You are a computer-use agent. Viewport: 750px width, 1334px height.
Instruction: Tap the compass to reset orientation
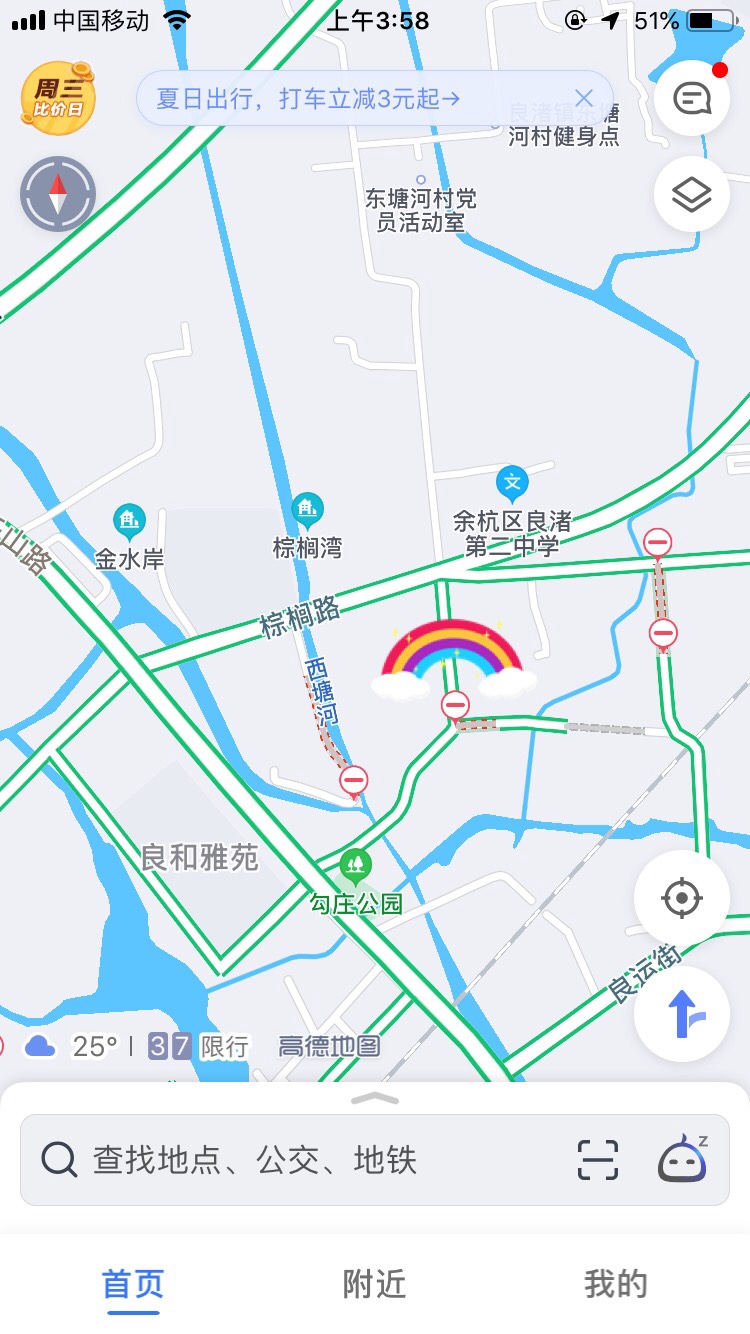[x=58, y=193]
